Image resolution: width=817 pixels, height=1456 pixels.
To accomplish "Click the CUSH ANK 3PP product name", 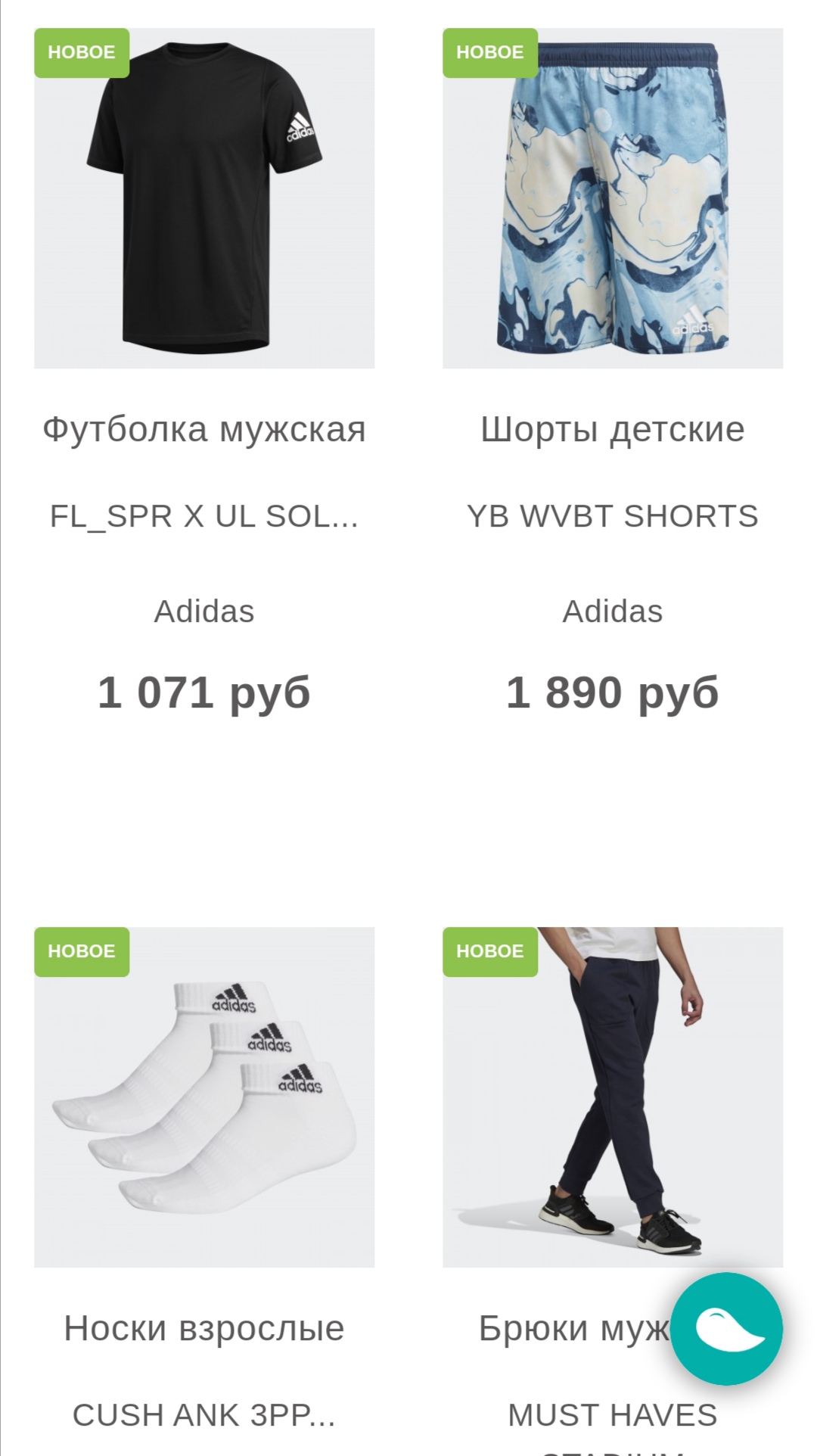I will click(206, 1412).
